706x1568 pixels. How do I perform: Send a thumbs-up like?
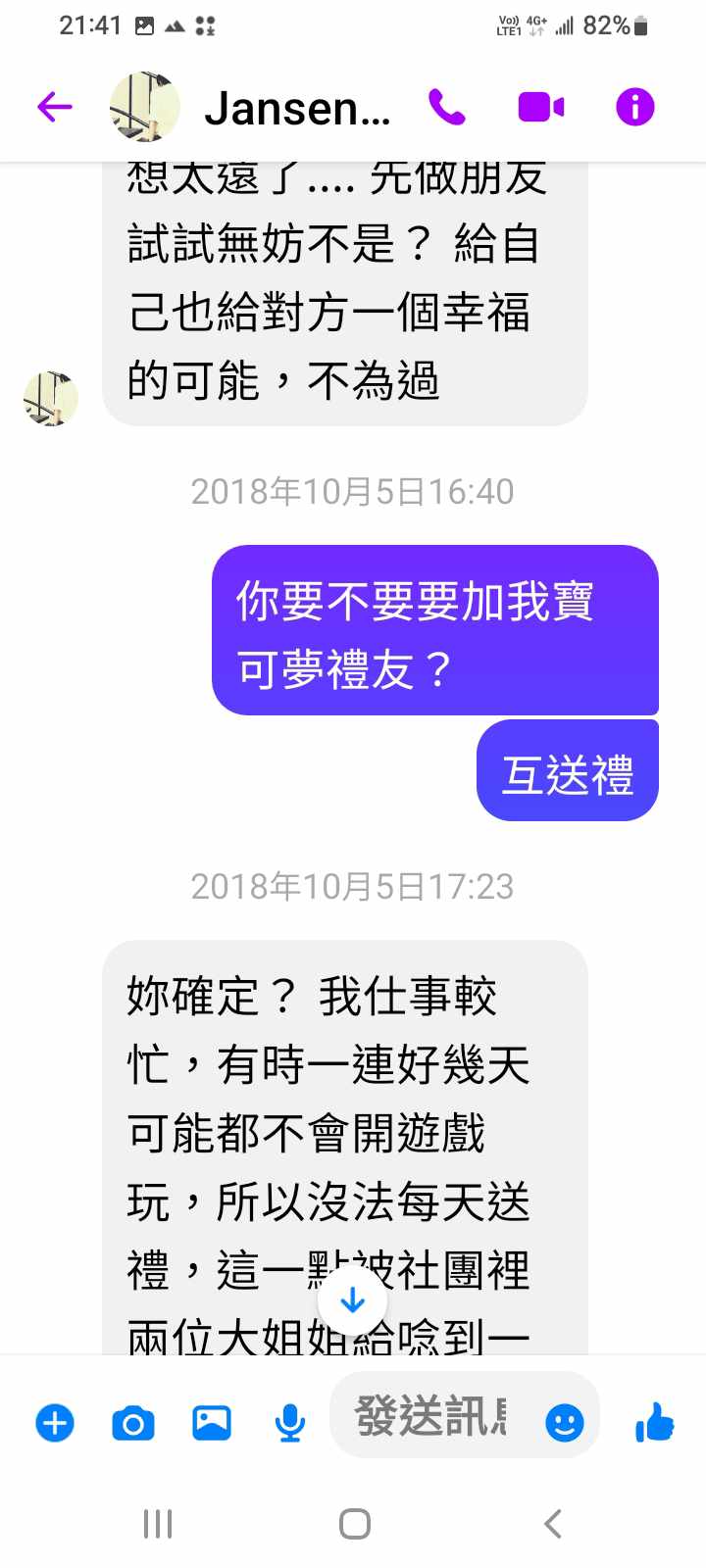click(x=654, y=1422)
